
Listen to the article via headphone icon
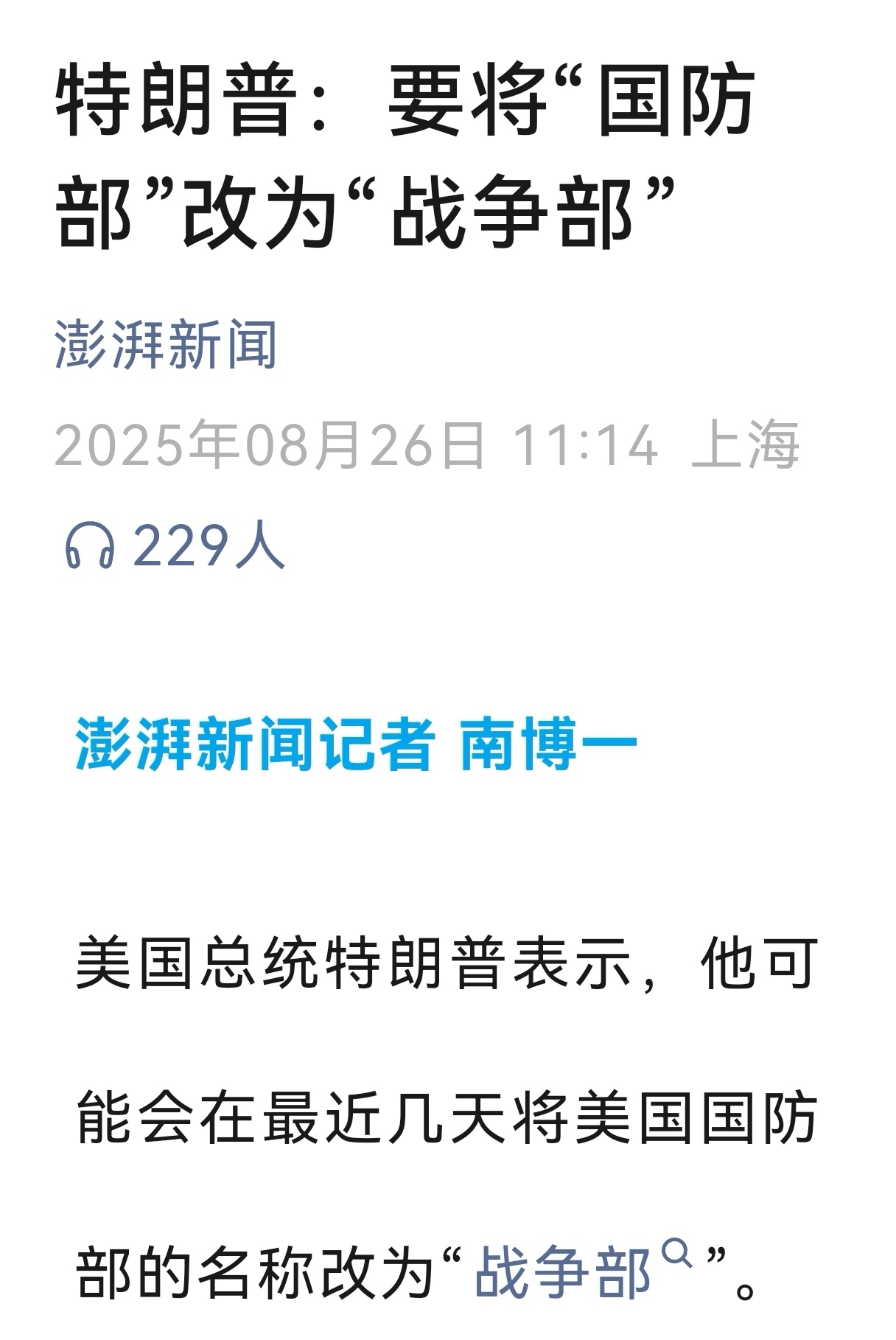pyautogui.click(x=90, y=546)
